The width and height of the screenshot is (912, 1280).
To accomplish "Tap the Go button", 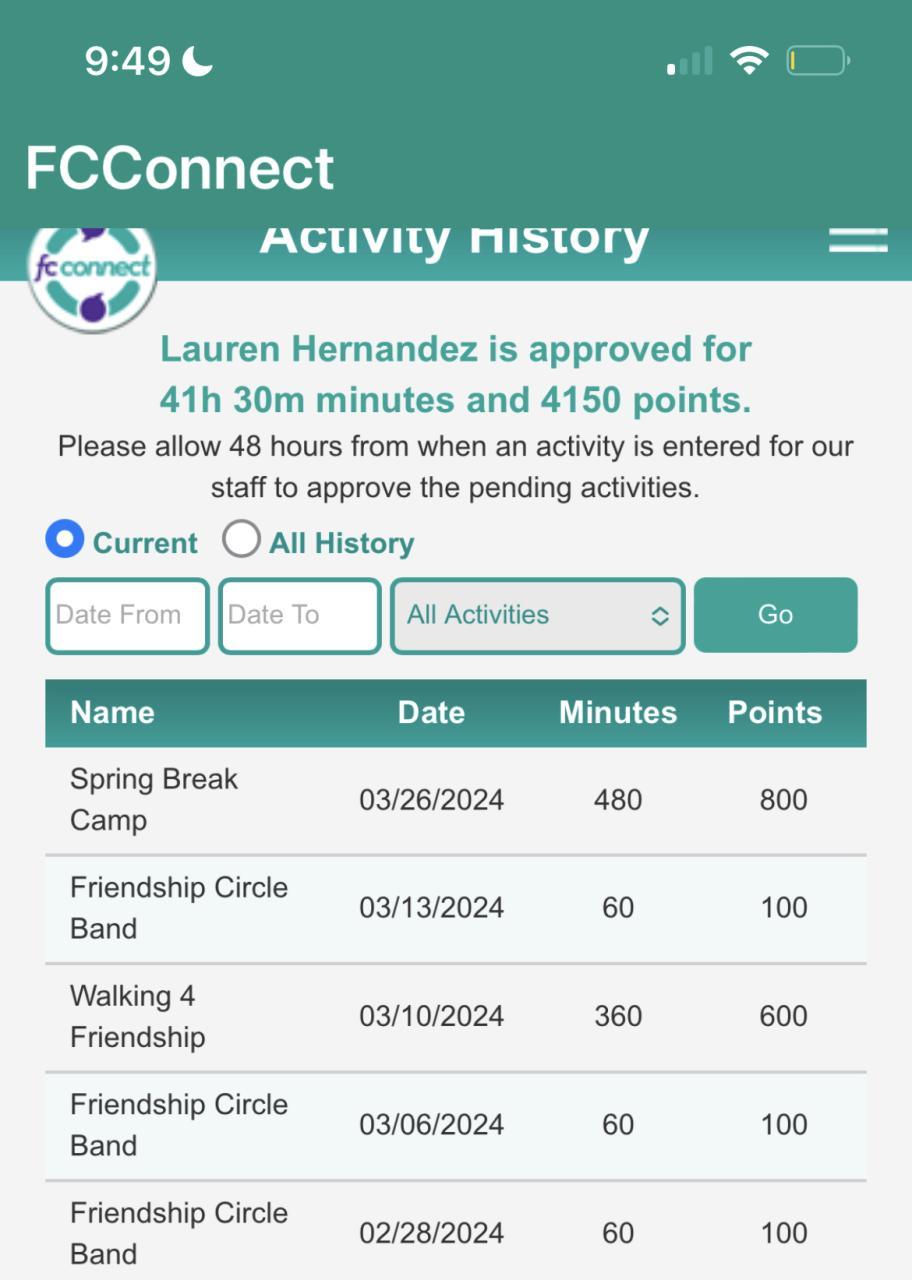I will [775, 615].
